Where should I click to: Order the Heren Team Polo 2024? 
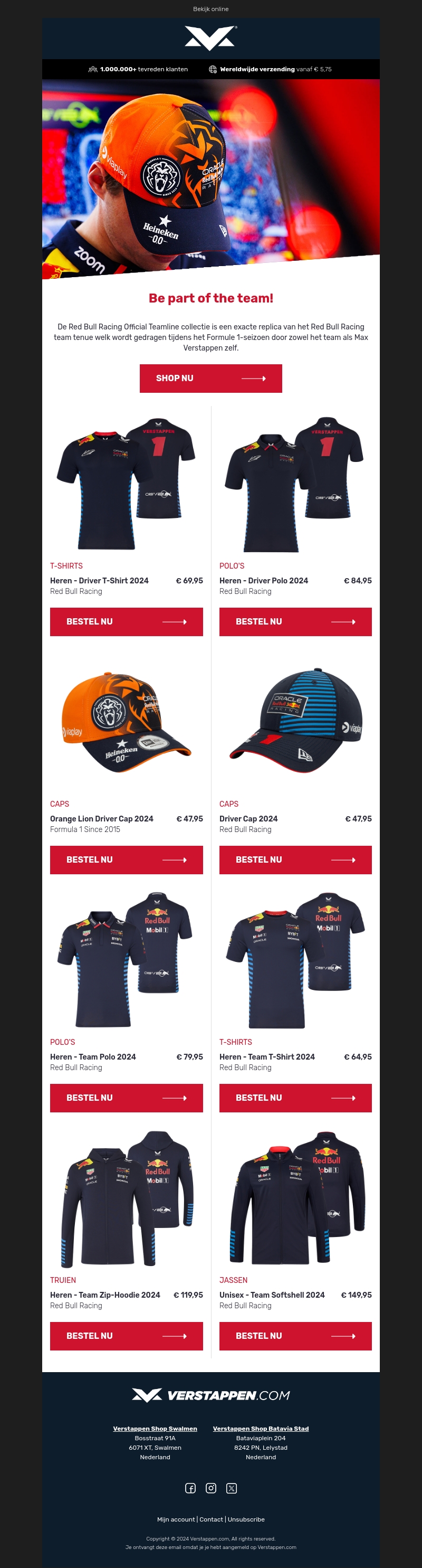(x=126, y=1098)
